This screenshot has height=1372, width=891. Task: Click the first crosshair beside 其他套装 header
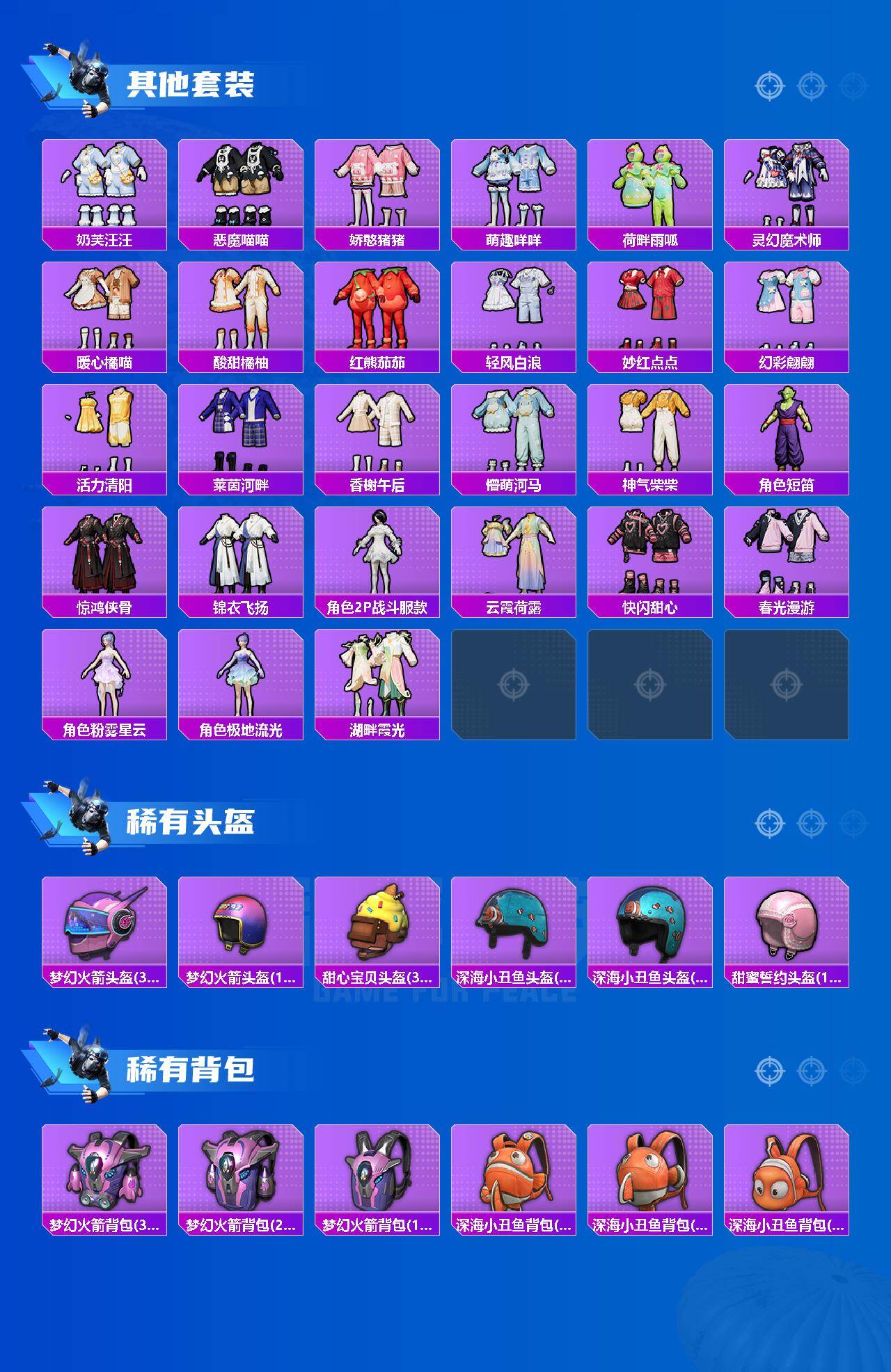tap(768, 87)
